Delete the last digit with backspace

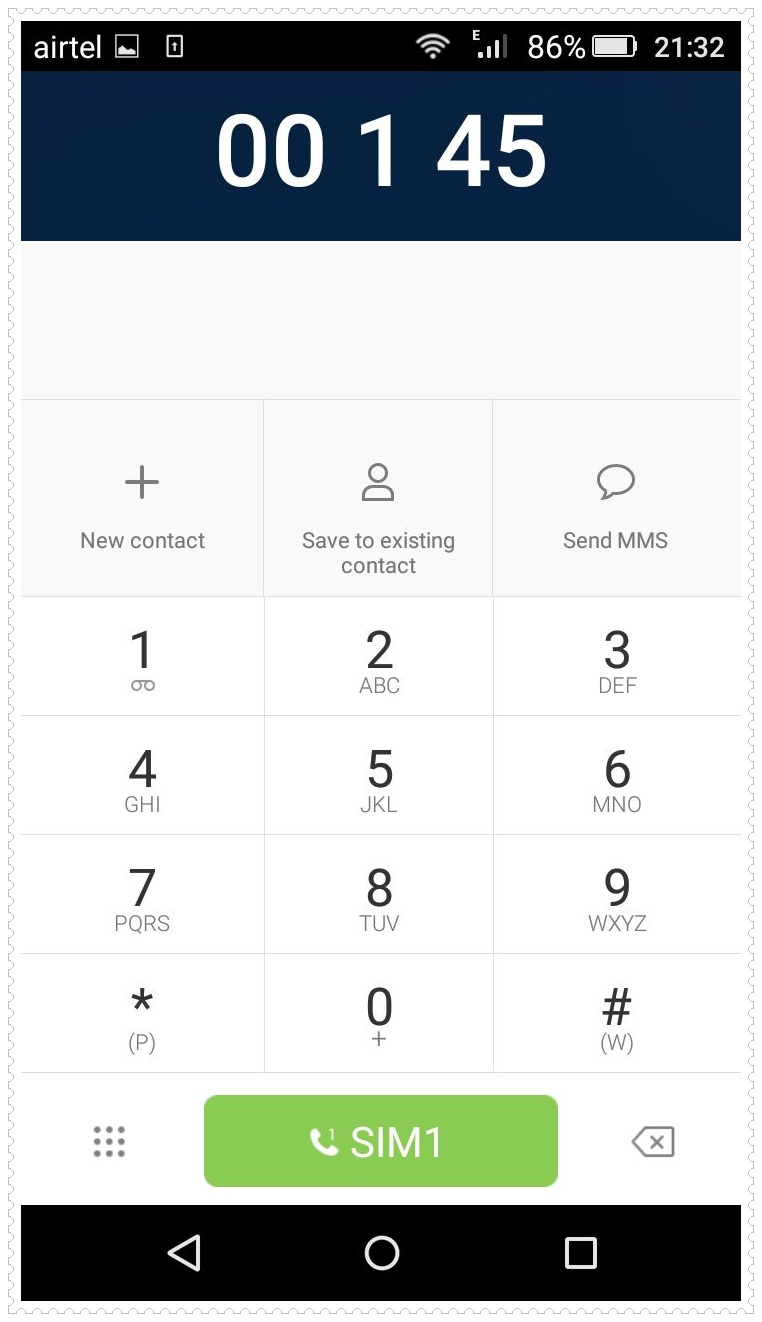pyautogui.click(x=653, y=1141)
